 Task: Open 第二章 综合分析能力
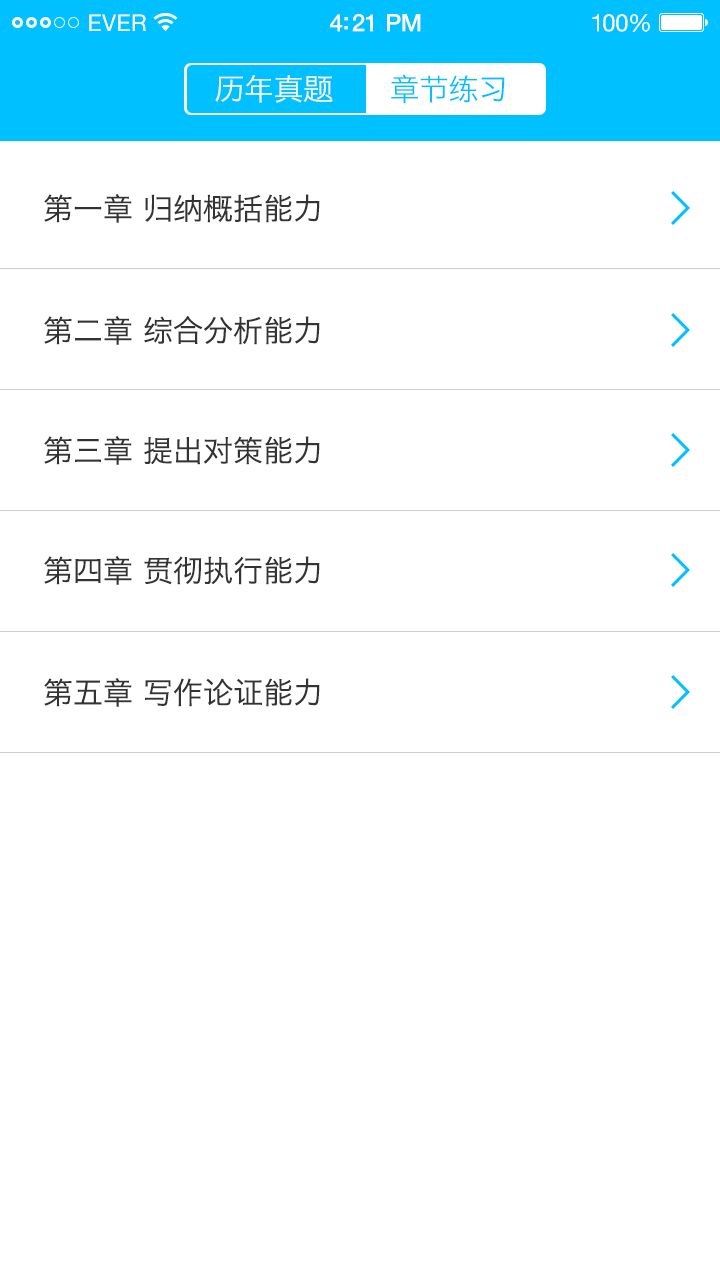pyautogui.click(x=300, y=329)
